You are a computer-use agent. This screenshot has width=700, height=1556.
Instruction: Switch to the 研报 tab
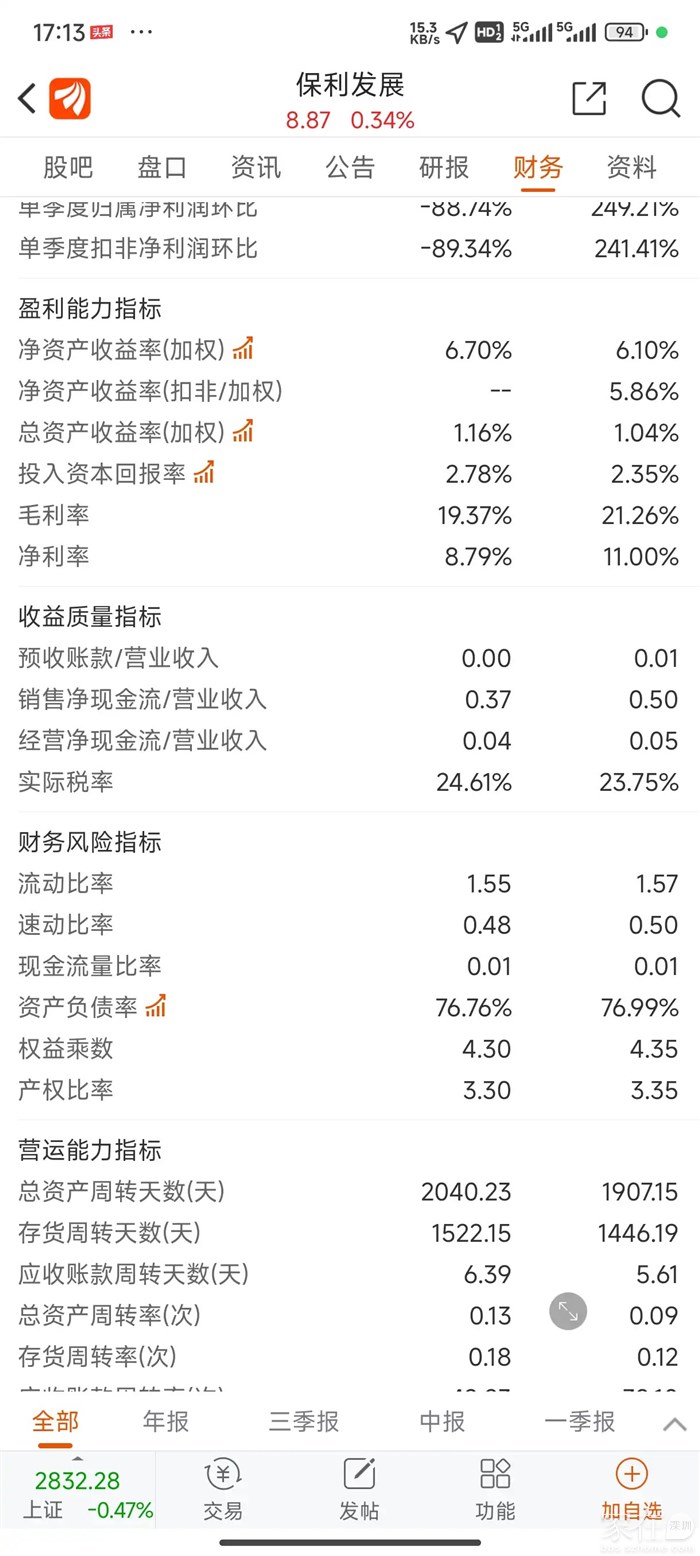click(444, 167)
